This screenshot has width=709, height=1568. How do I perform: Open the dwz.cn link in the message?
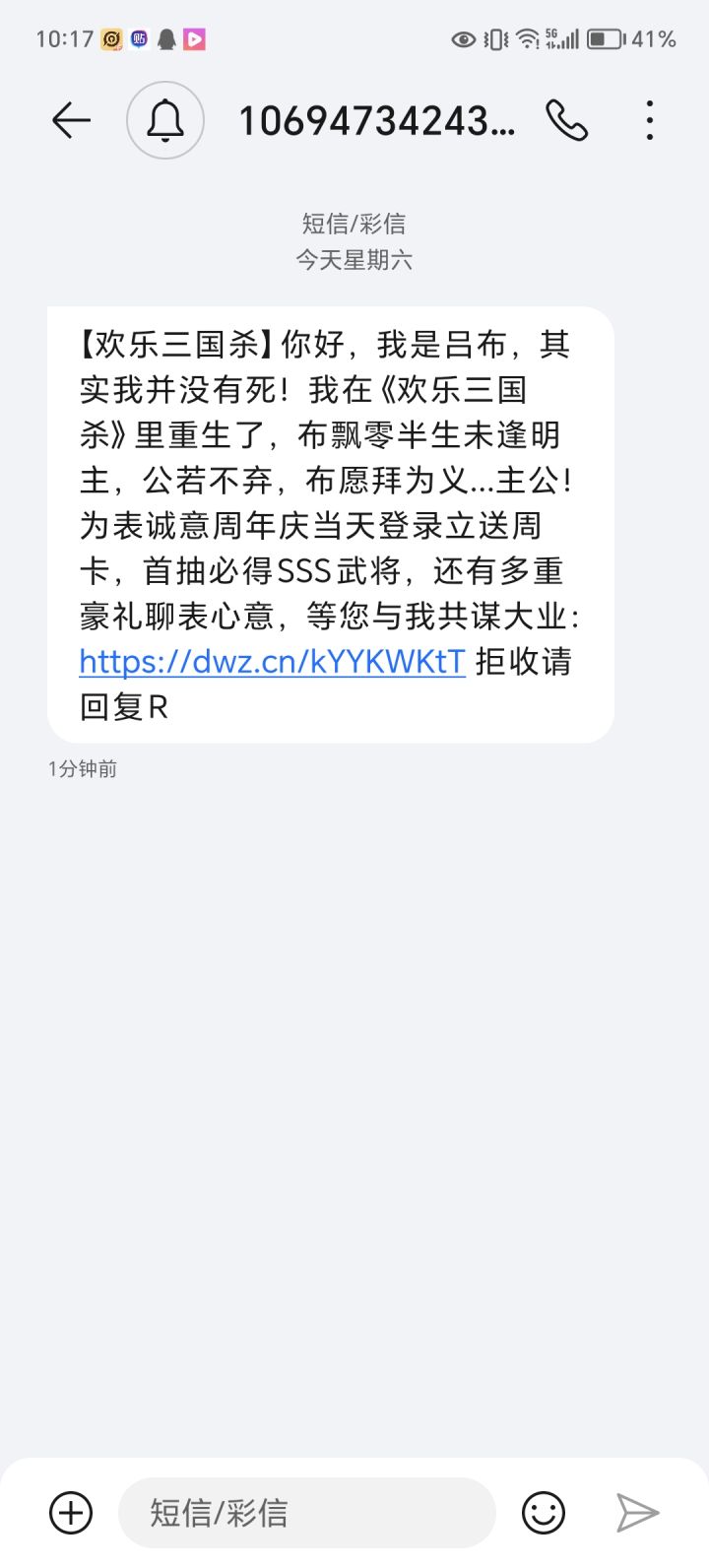point(272,661)
